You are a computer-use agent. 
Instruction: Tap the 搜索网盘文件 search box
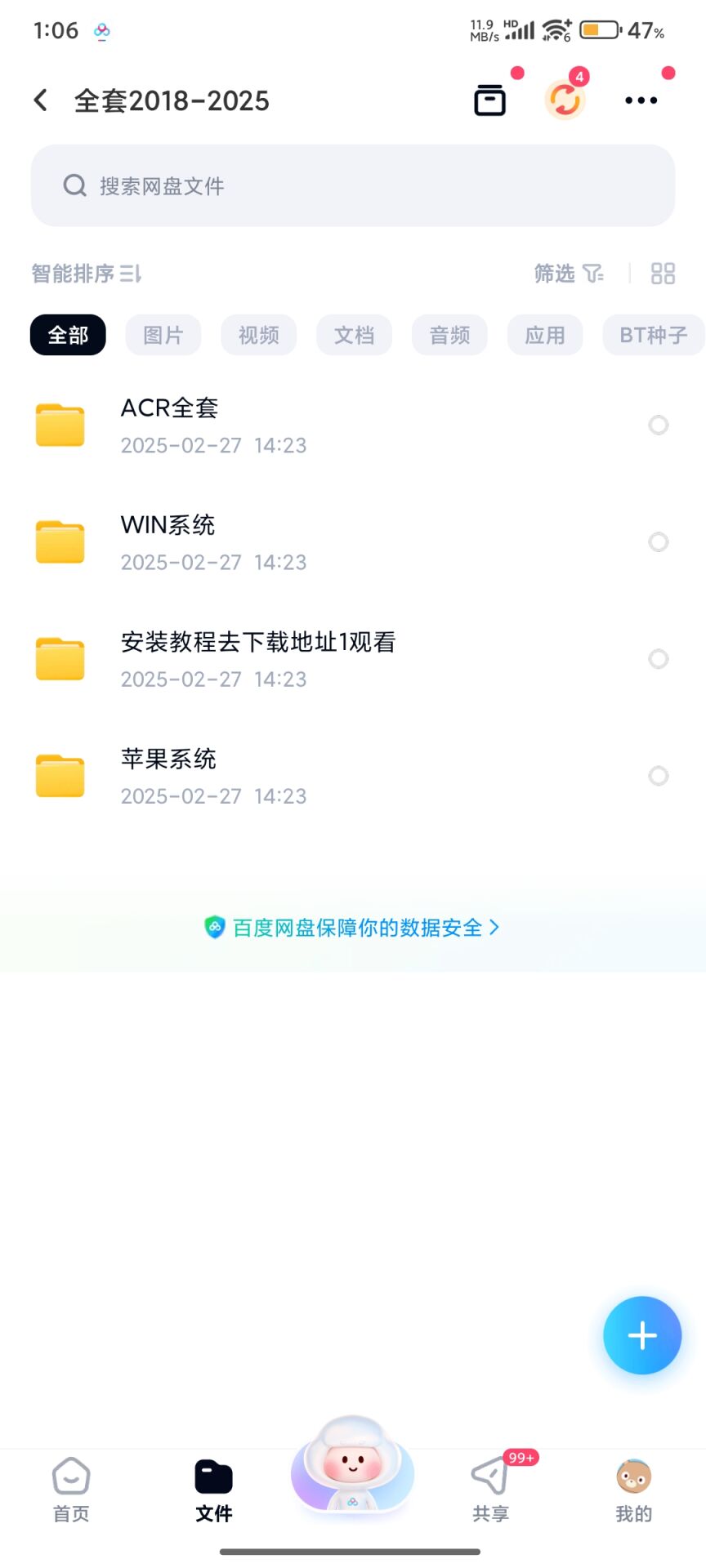pos(353,186)
